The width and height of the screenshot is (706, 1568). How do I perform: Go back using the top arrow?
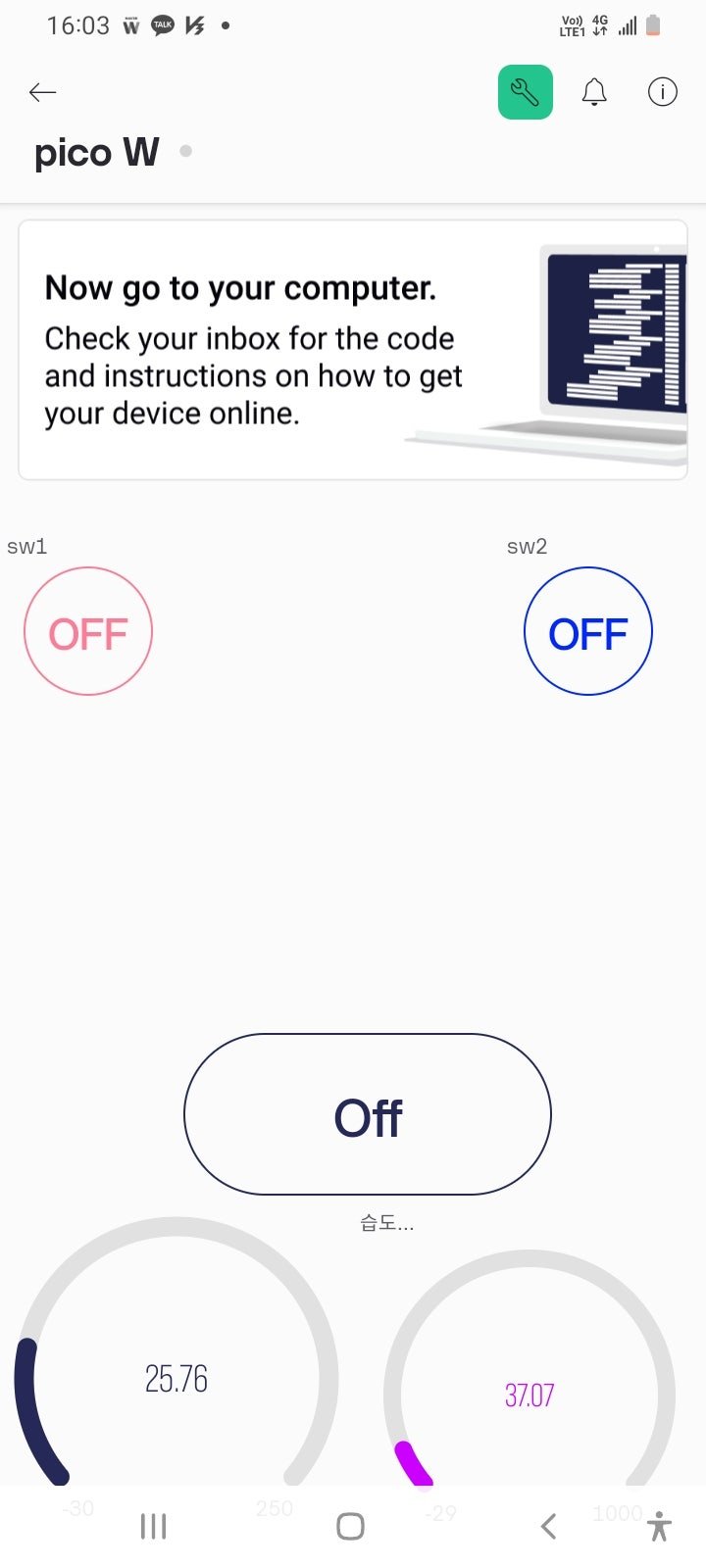(x=42, y=92)
